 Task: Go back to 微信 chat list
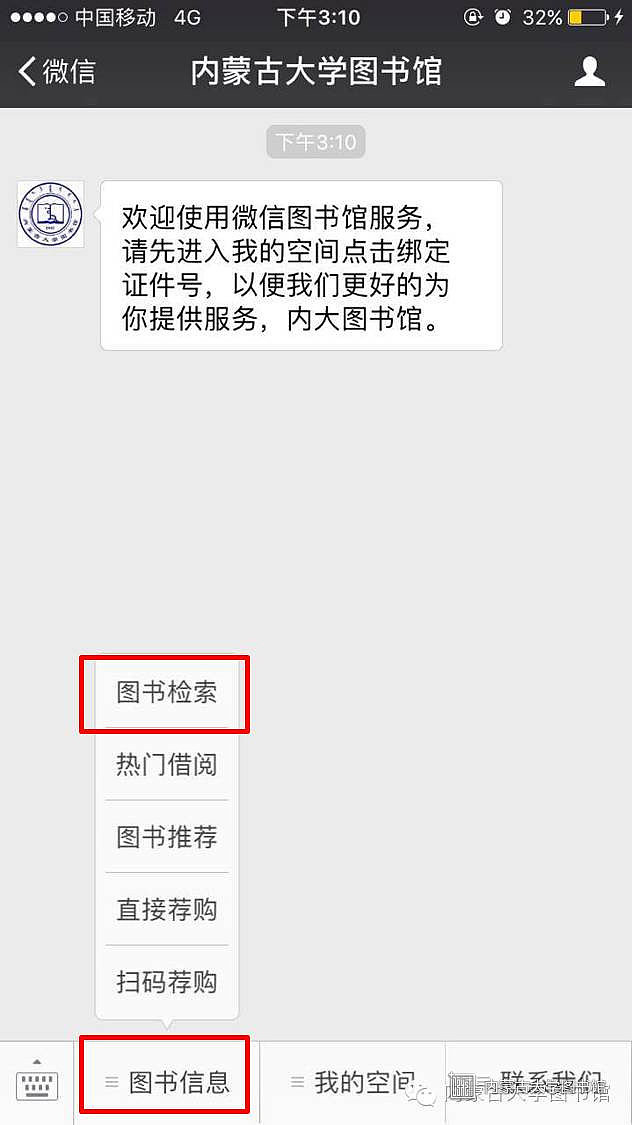coord(58,72)
